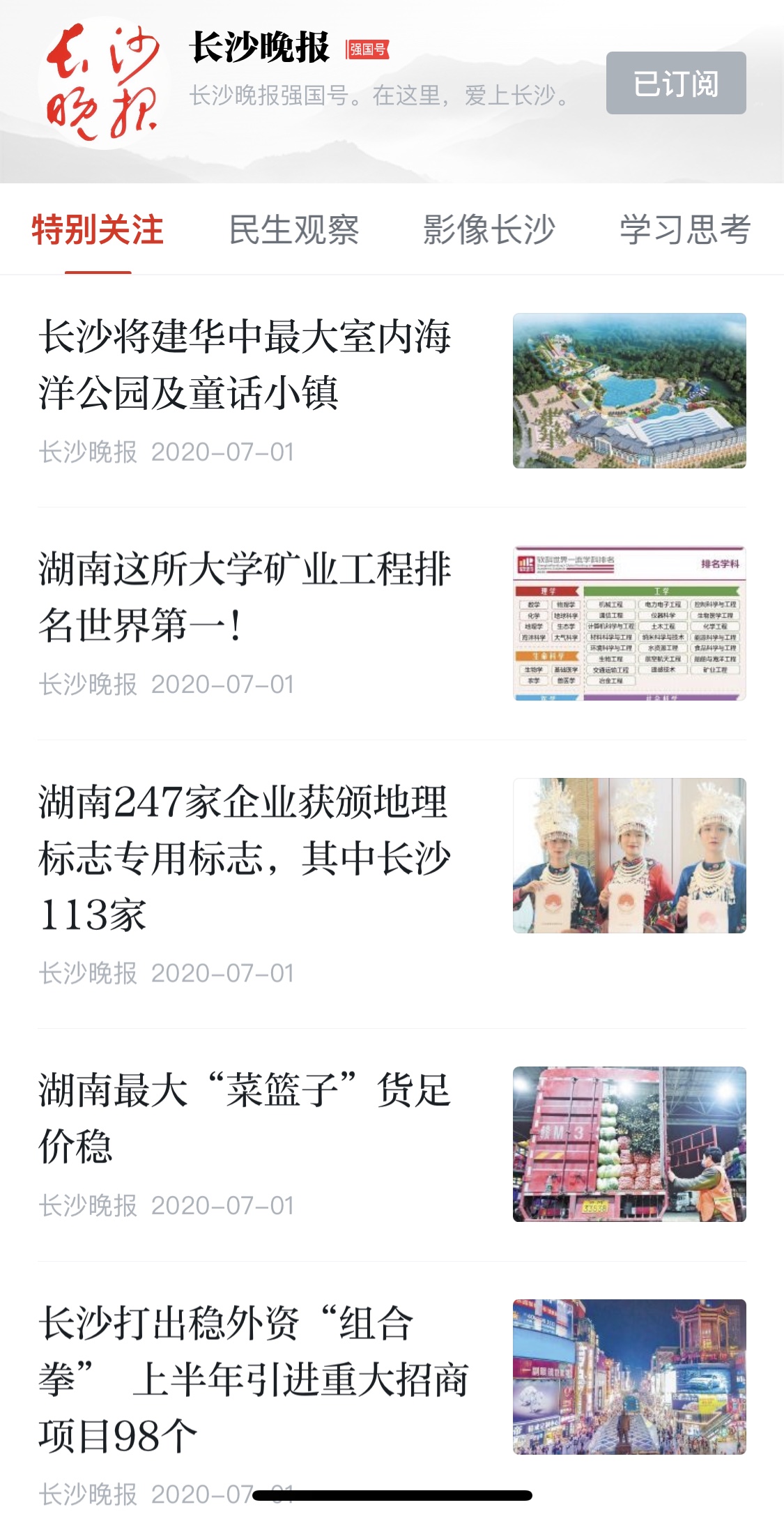The width and height of the screenshot is (784, 1514).
Task: Open article about 华中最大室内海洋公园
Action: coord(245,365)
